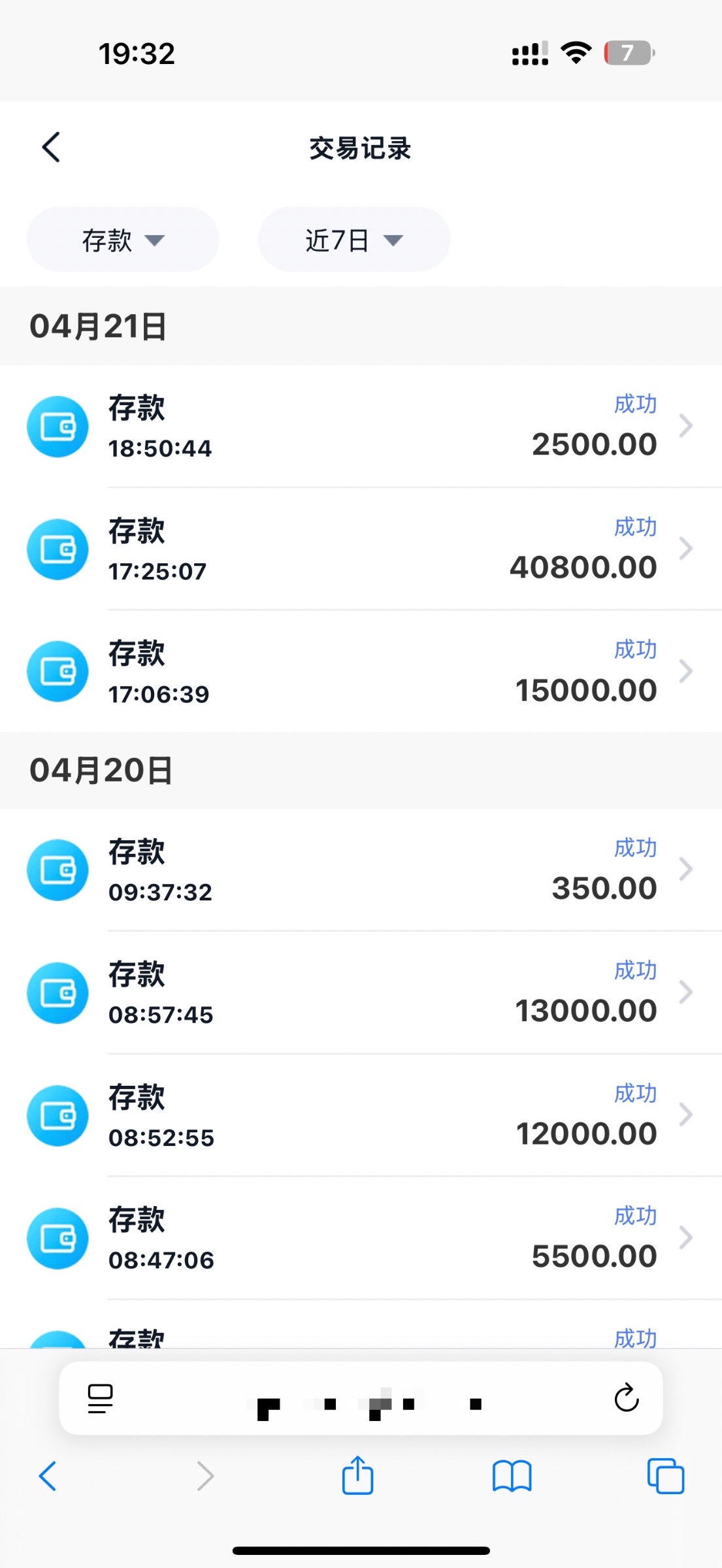Show details of the 12000.00 deposit

point(361,1116)
